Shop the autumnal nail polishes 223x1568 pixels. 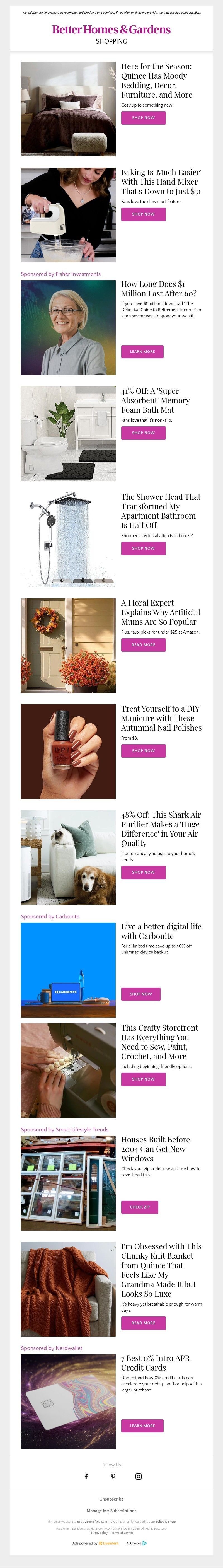143,750
